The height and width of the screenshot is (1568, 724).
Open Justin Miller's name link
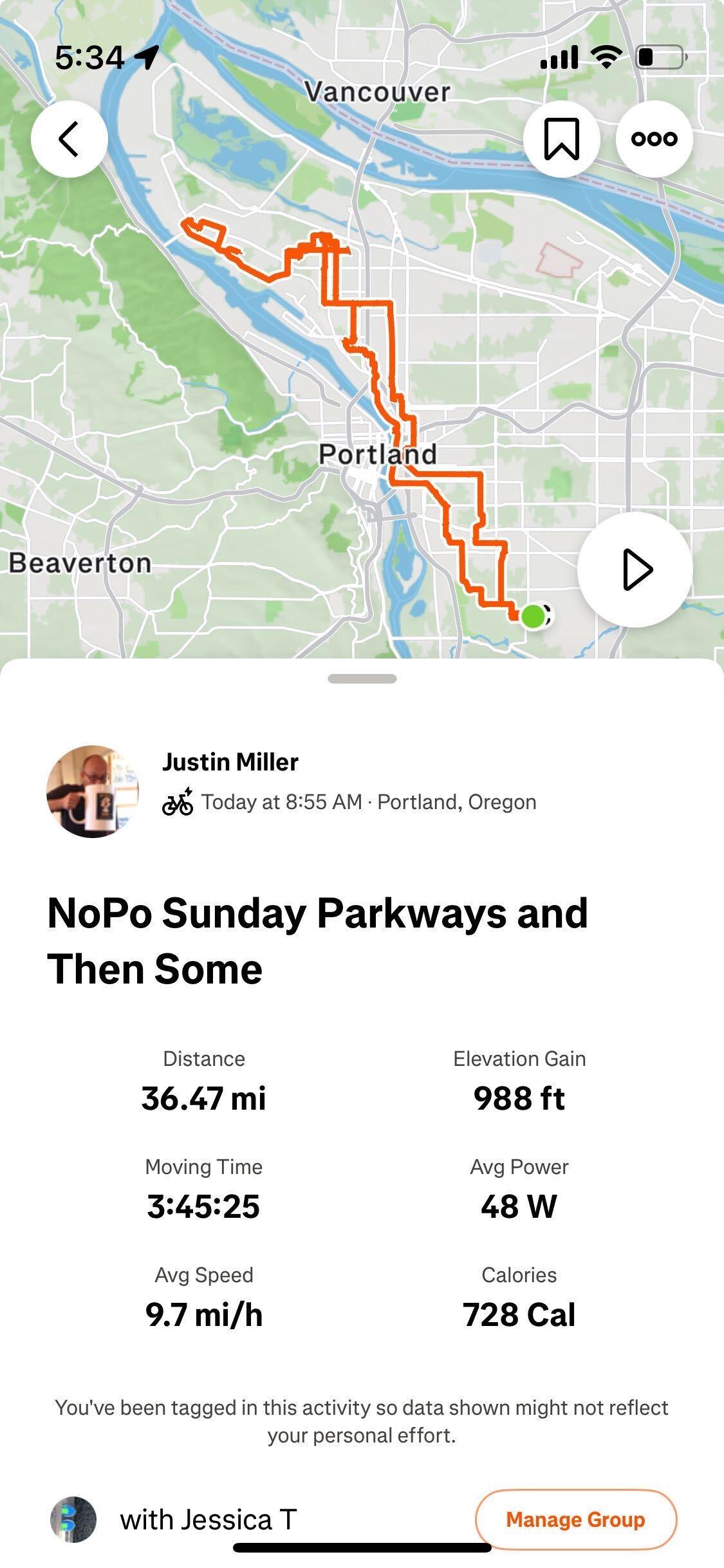(x=230, y=761)
